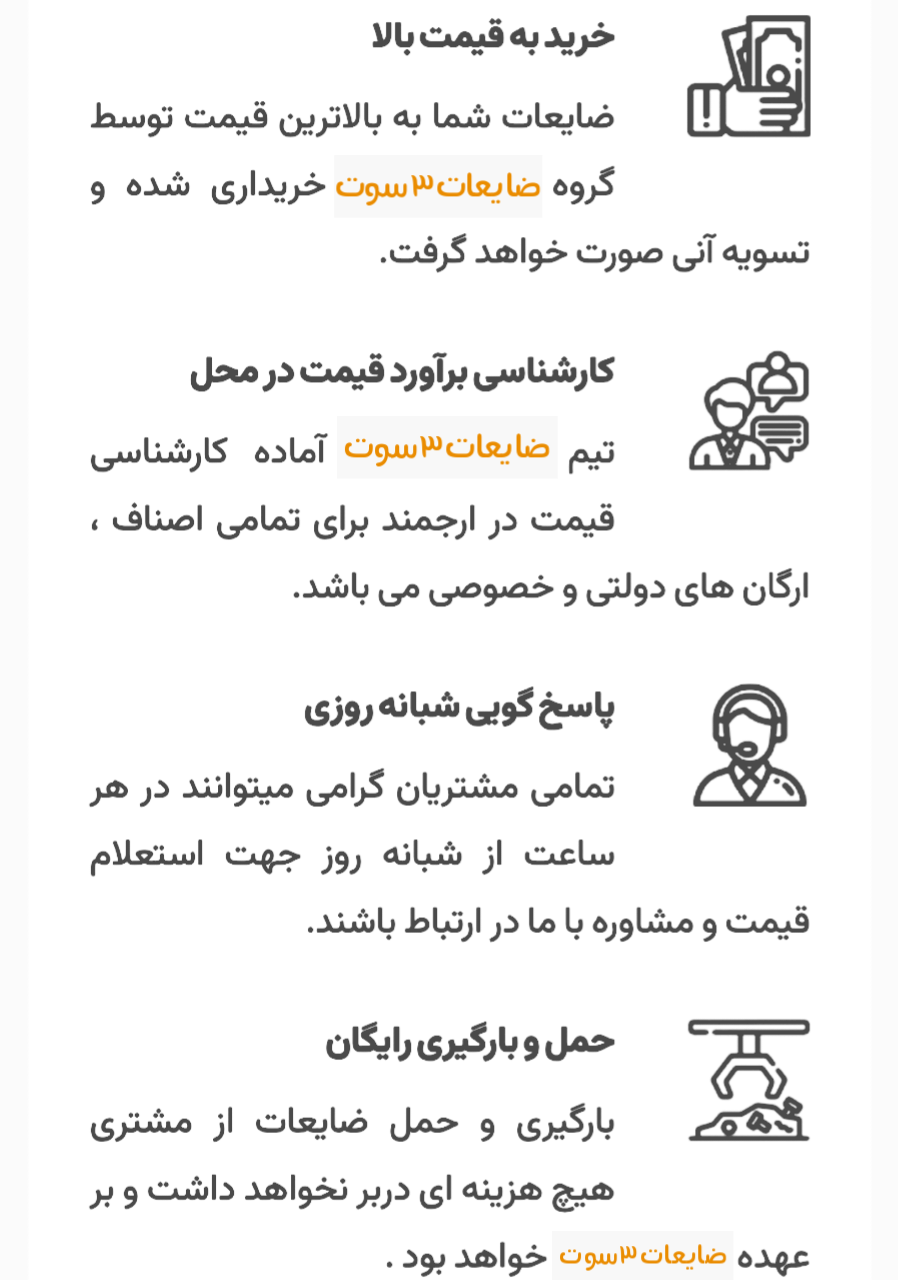Image resolution: width=898 pixels, height=1280 pixels.
Task: Tap ضایعات۳سوت link under حمل و بارگیری رایگان
Action: point(642,1256)
